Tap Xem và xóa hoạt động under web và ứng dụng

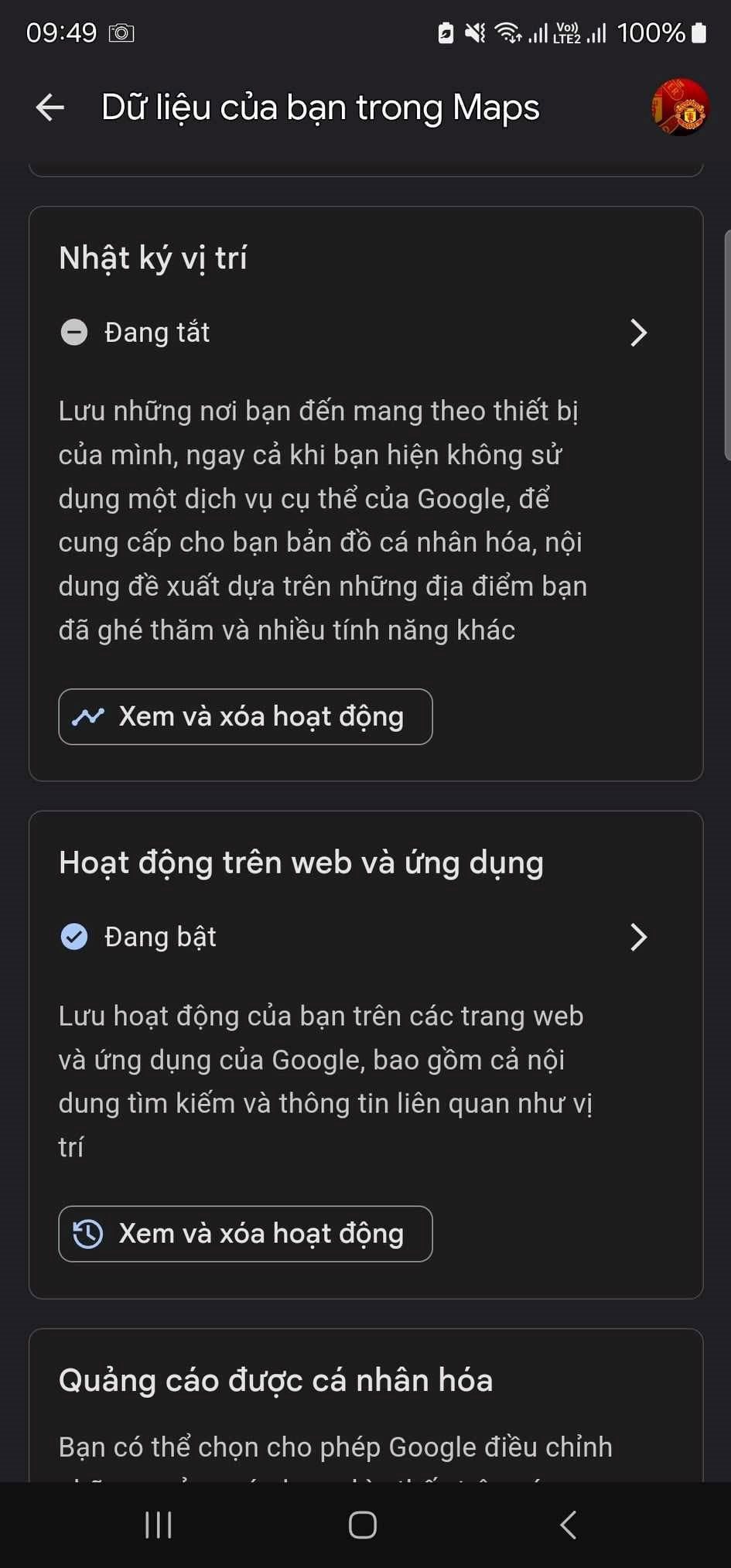[245, 1234]
